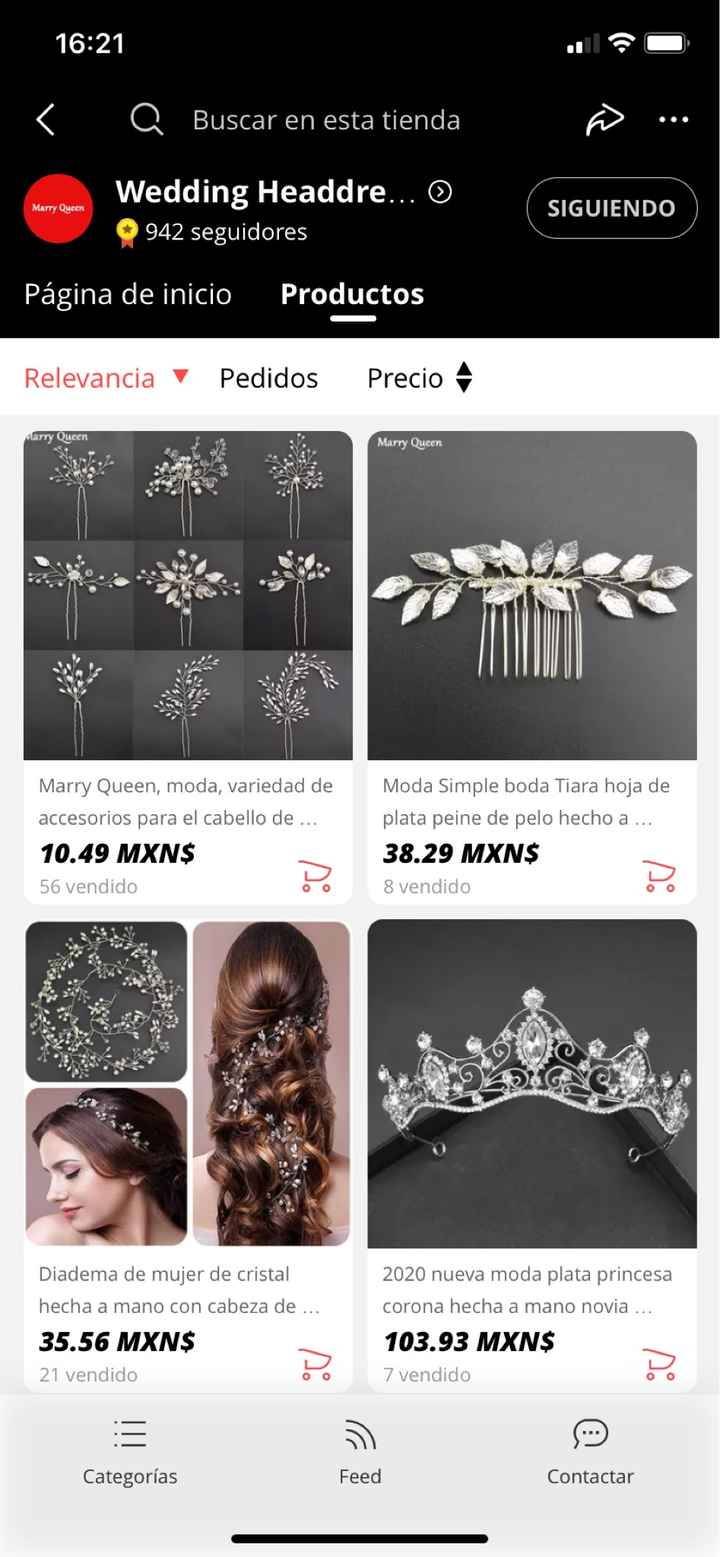The height and width of the screenshot is (1557, 720).
Task: Open the silver princess crown product listing
Action: [531, 1082]
